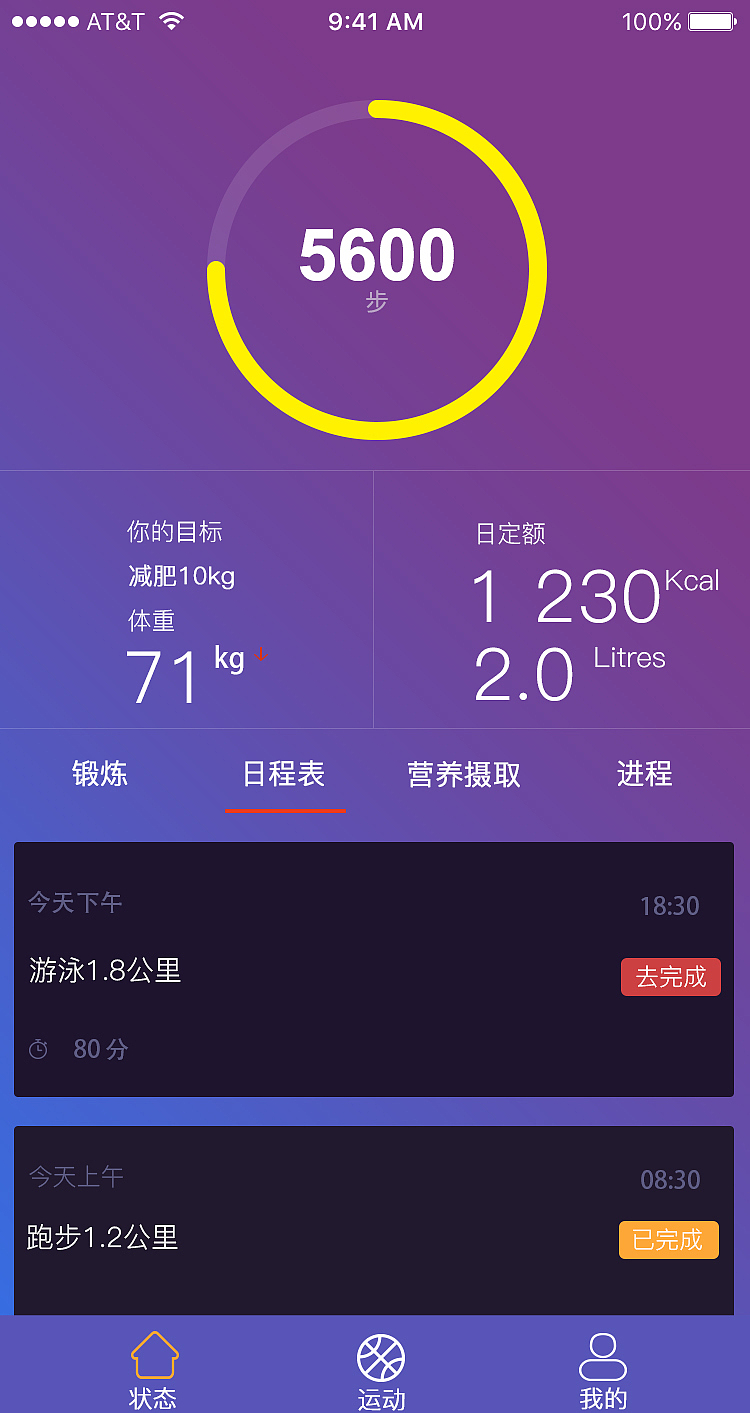Tap the 去完成 button on the swimming task

671,977
